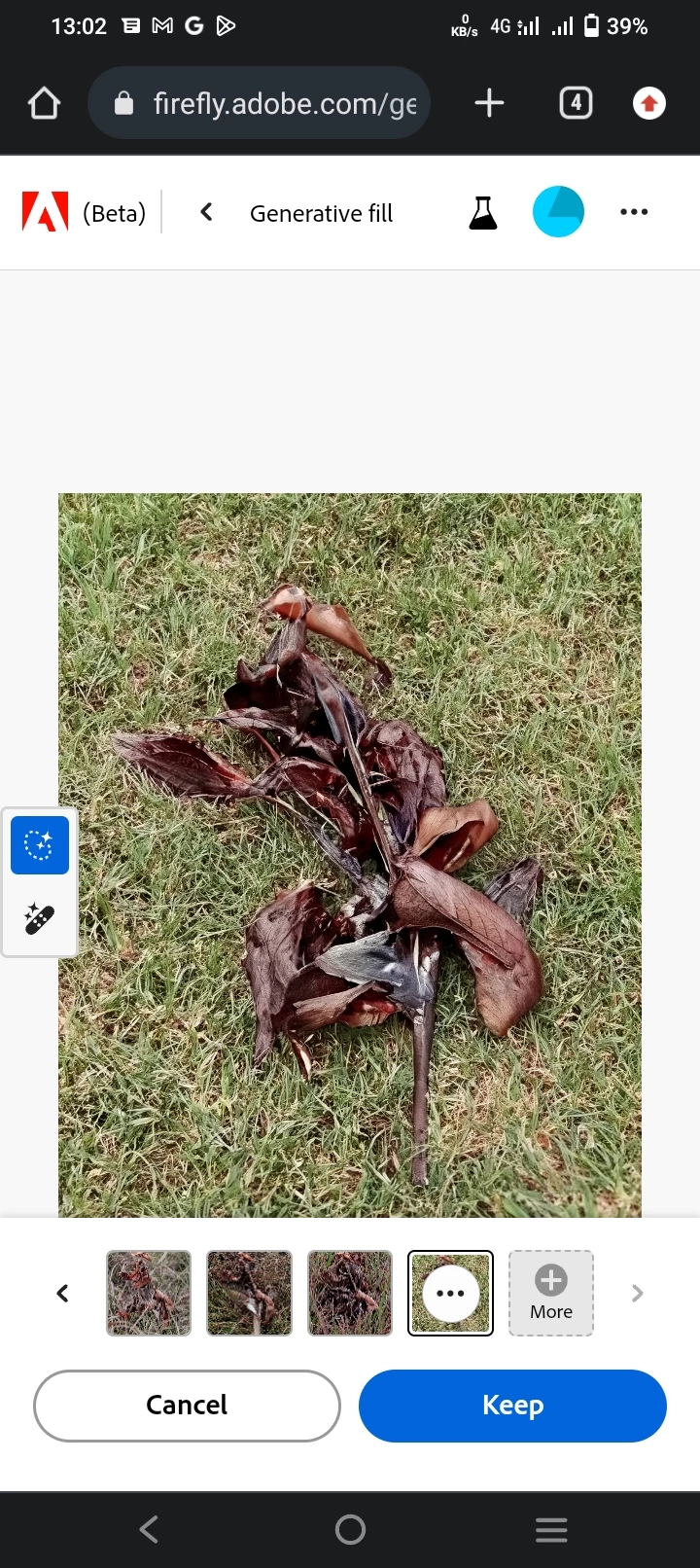Keep the selected variation
700x1568 pixels.
(512, 1406)
